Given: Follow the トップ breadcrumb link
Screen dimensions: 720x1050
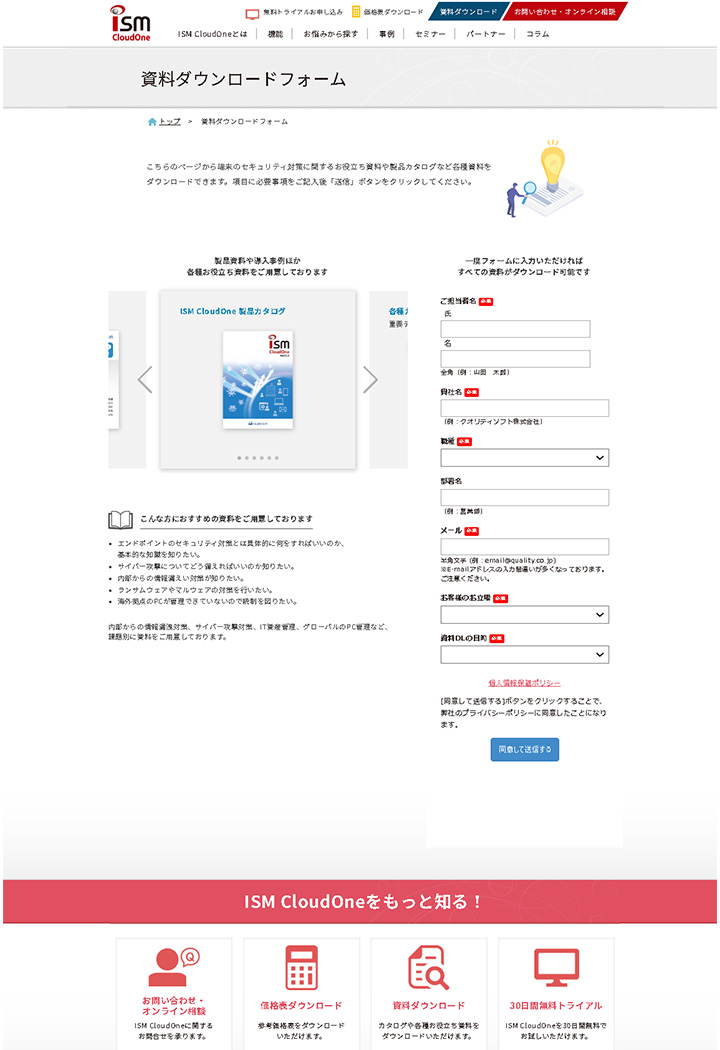Looking at the screenshot, I should [x=169, y=121].
